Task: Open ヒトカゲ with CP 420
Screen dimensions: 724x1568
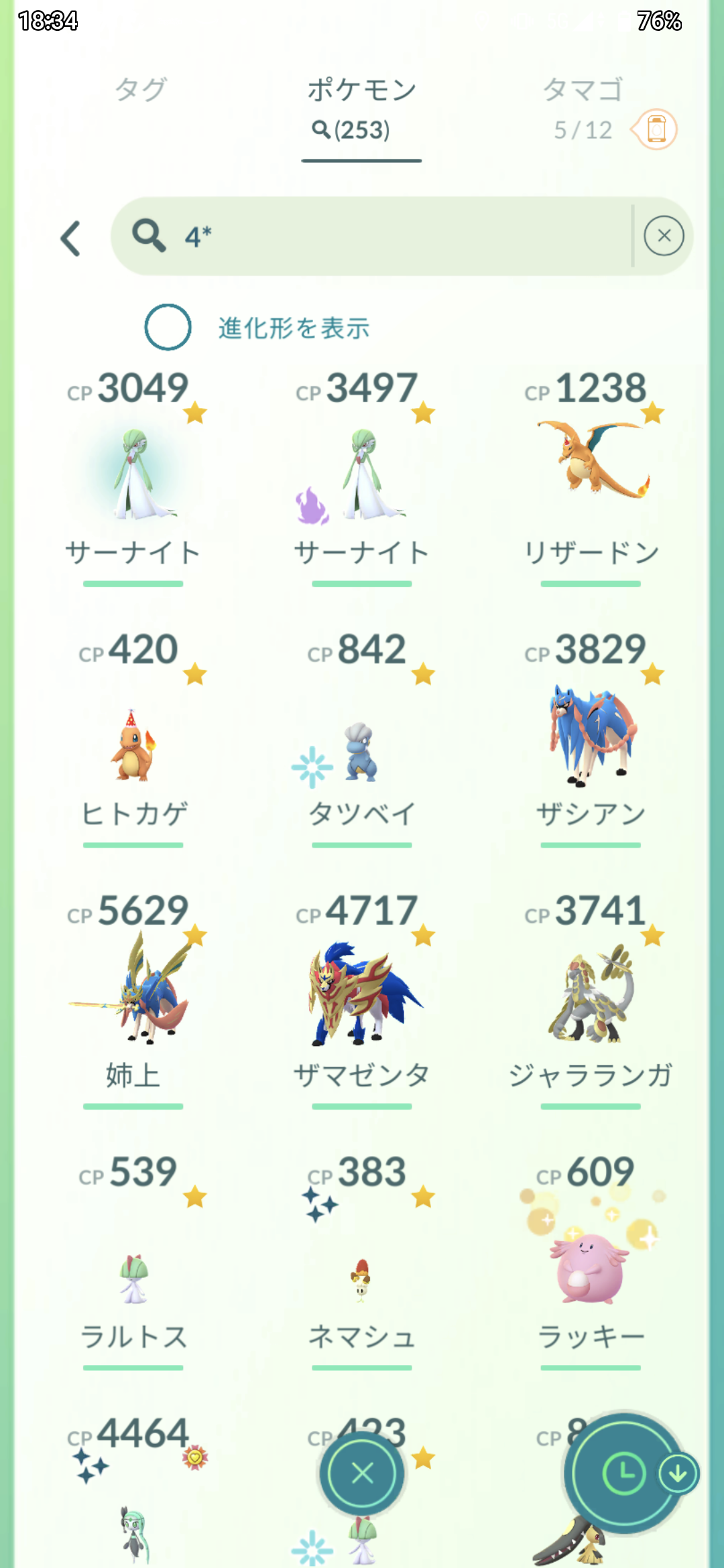Action: click(x=133, y=744)
